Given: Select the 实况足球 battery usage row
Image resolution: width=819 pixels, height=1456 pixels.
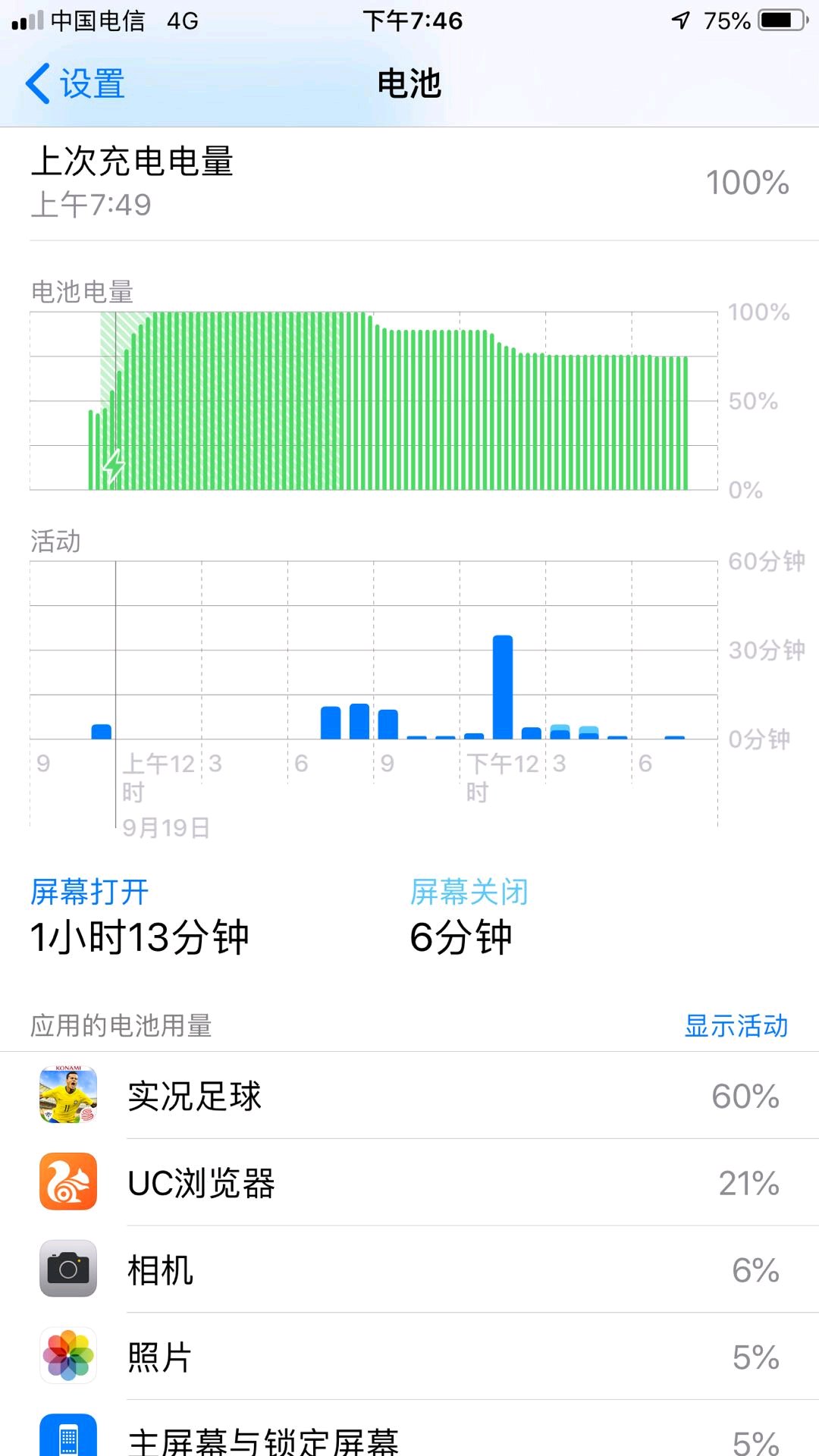Looking at the screenshot, I should click(x=409, y=1096).
